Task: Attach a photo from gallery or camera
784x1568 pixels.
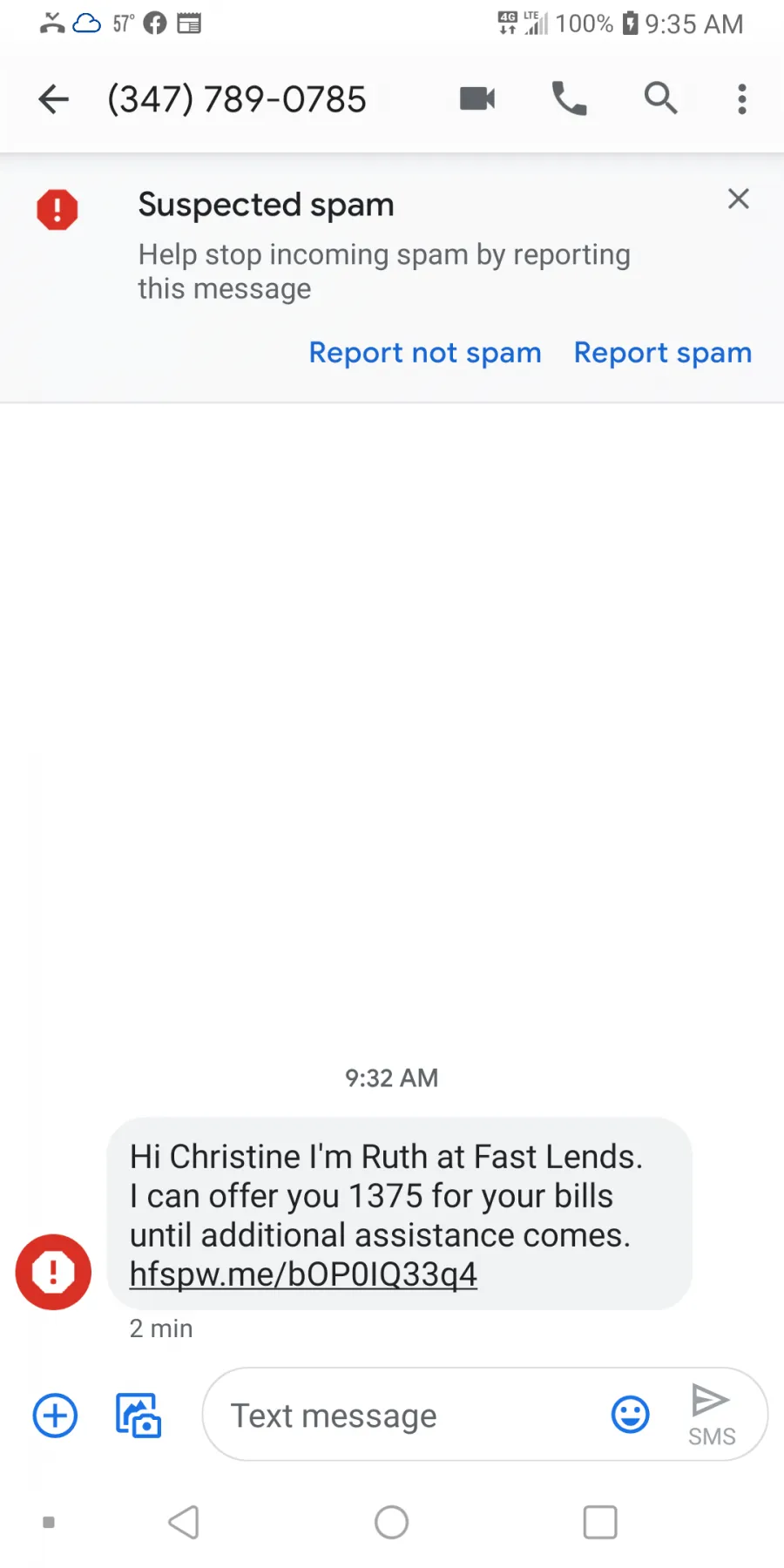Action: [139, 1416]
